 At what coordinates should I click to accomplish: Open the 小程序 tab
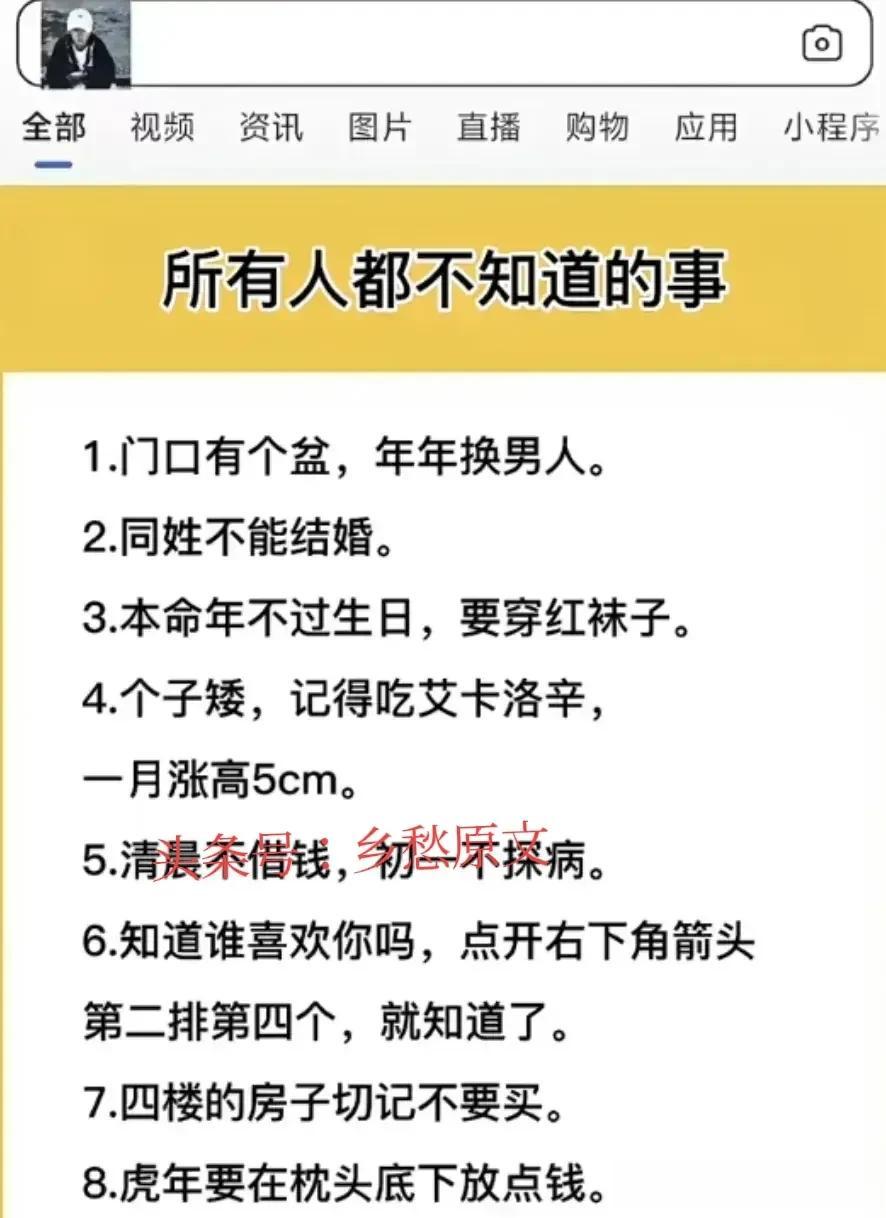pos(832,128)
